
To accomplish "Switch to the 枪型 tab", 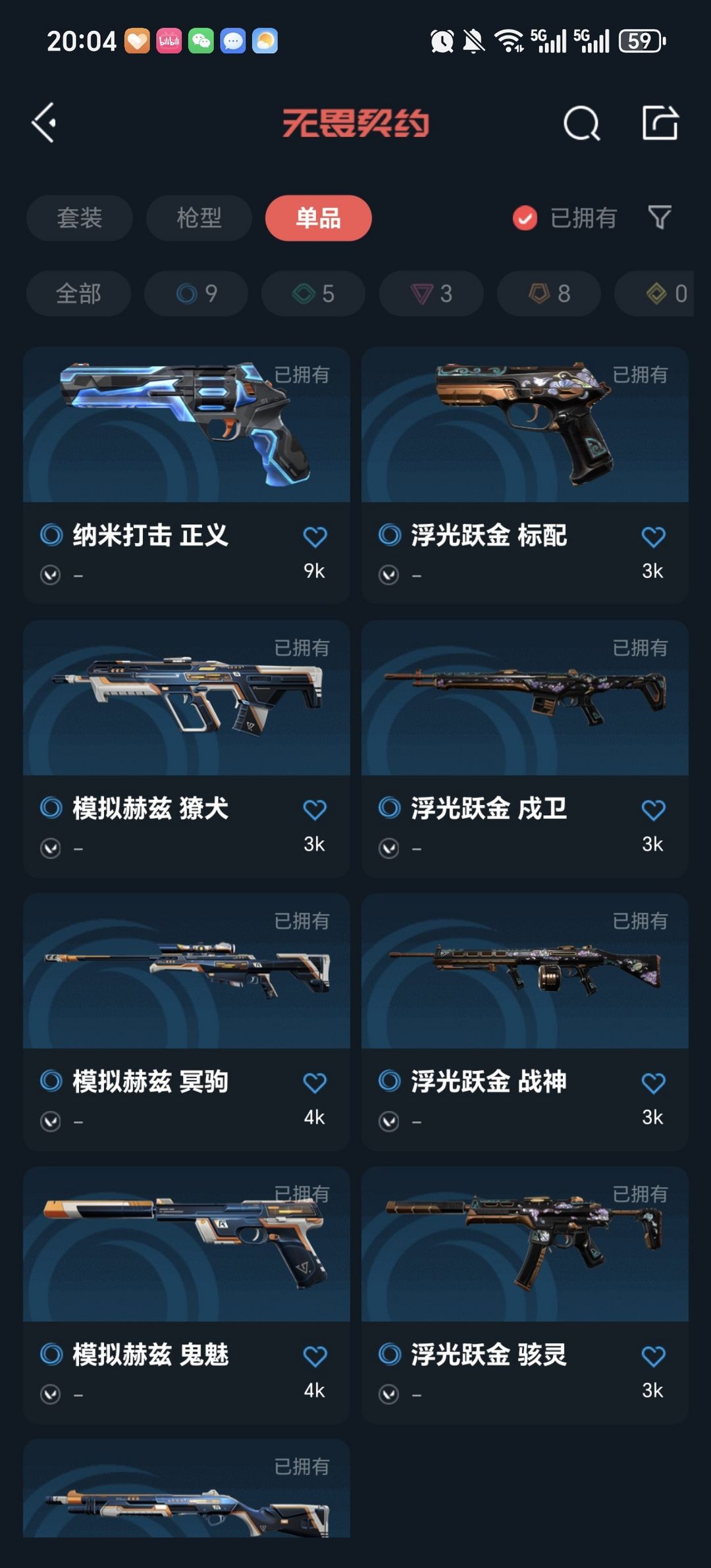I will pos(199,218).
